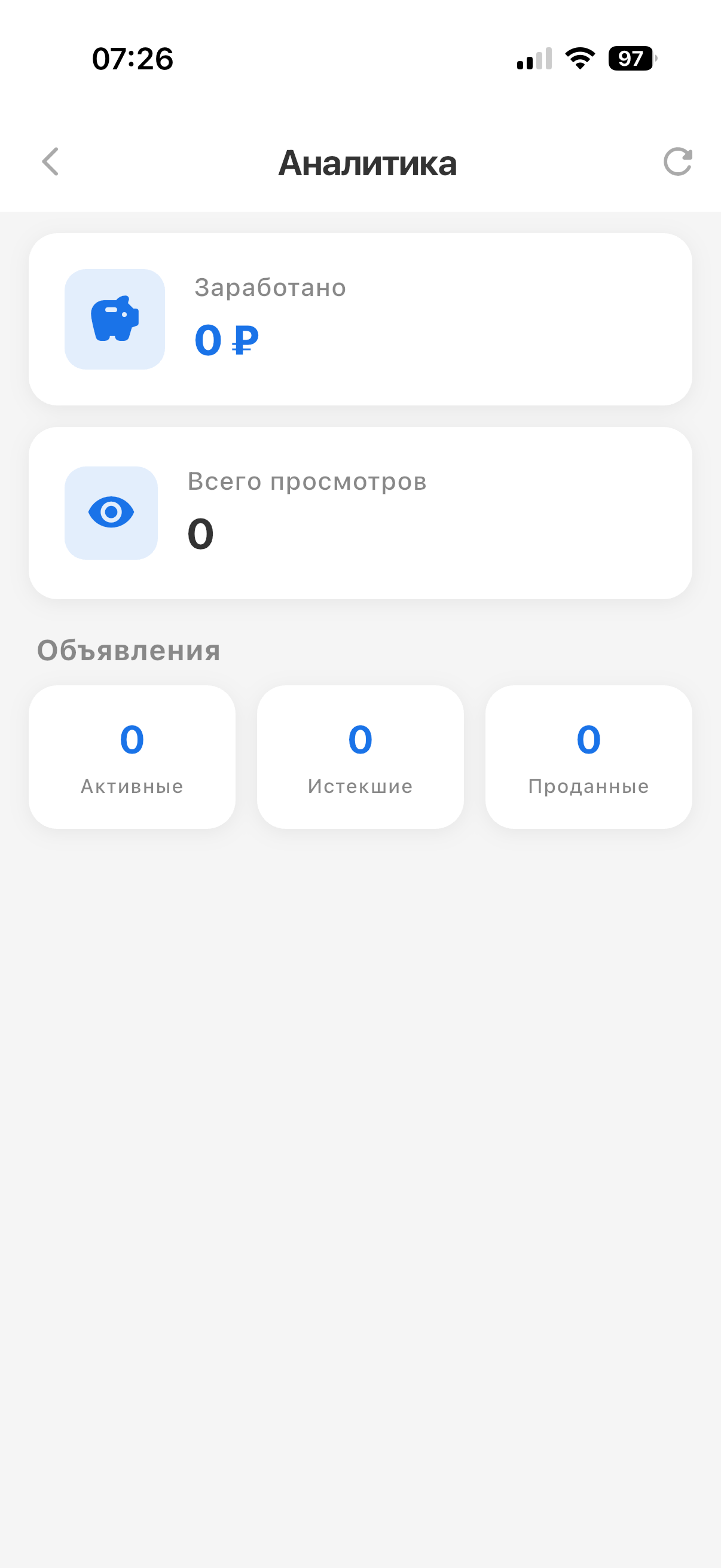Click the 0 ₽ earned amount
Screen dimensions: 721x1568
(227, 341)
